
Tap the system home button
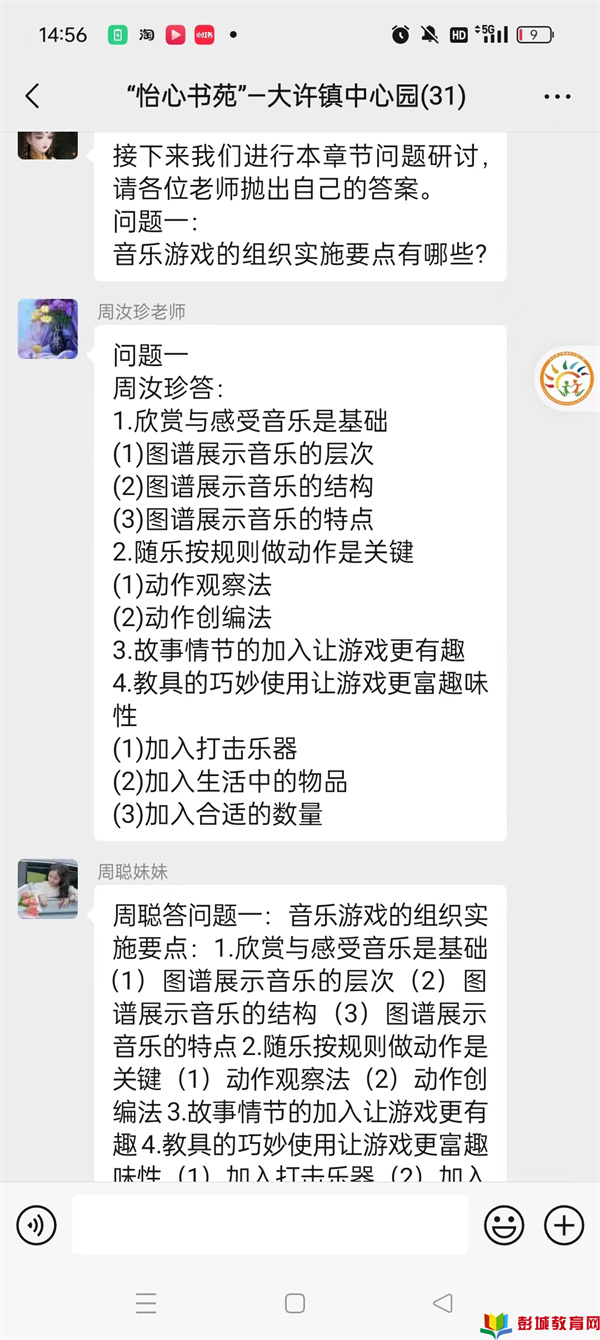pos(295,1303)
